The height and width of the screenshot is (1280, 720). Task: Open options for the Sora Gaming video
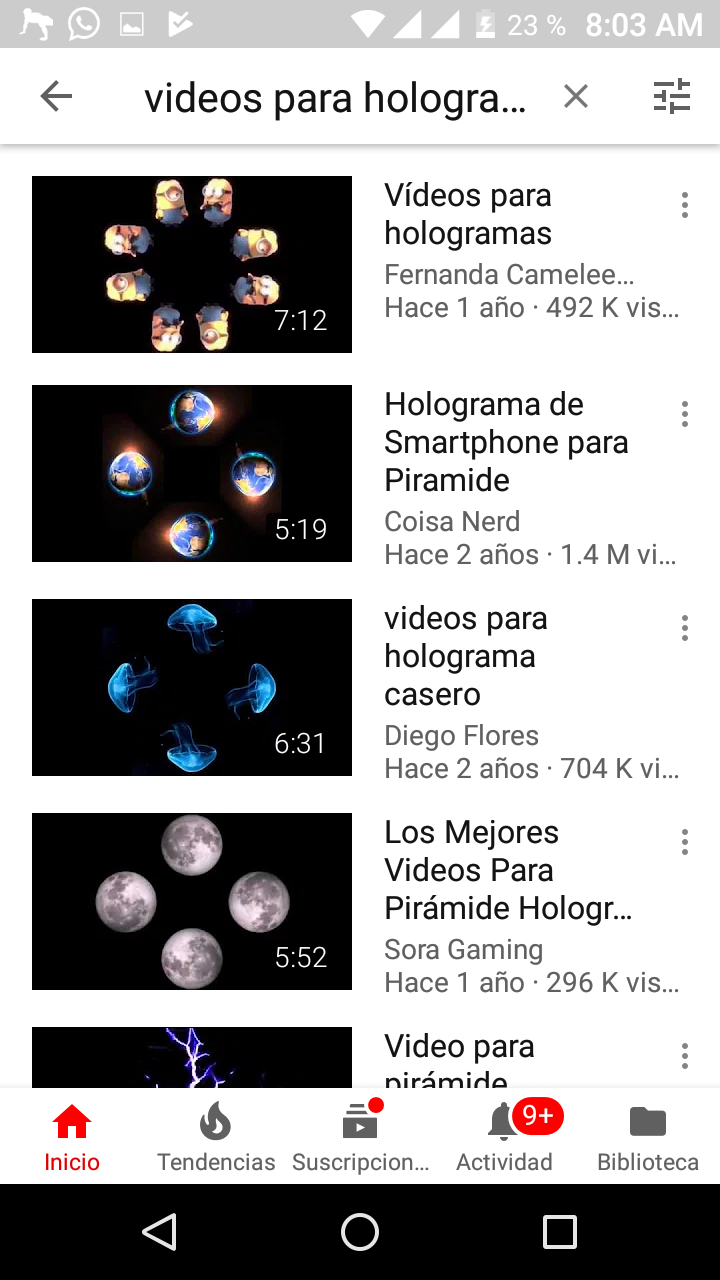(x=684, y=842)
